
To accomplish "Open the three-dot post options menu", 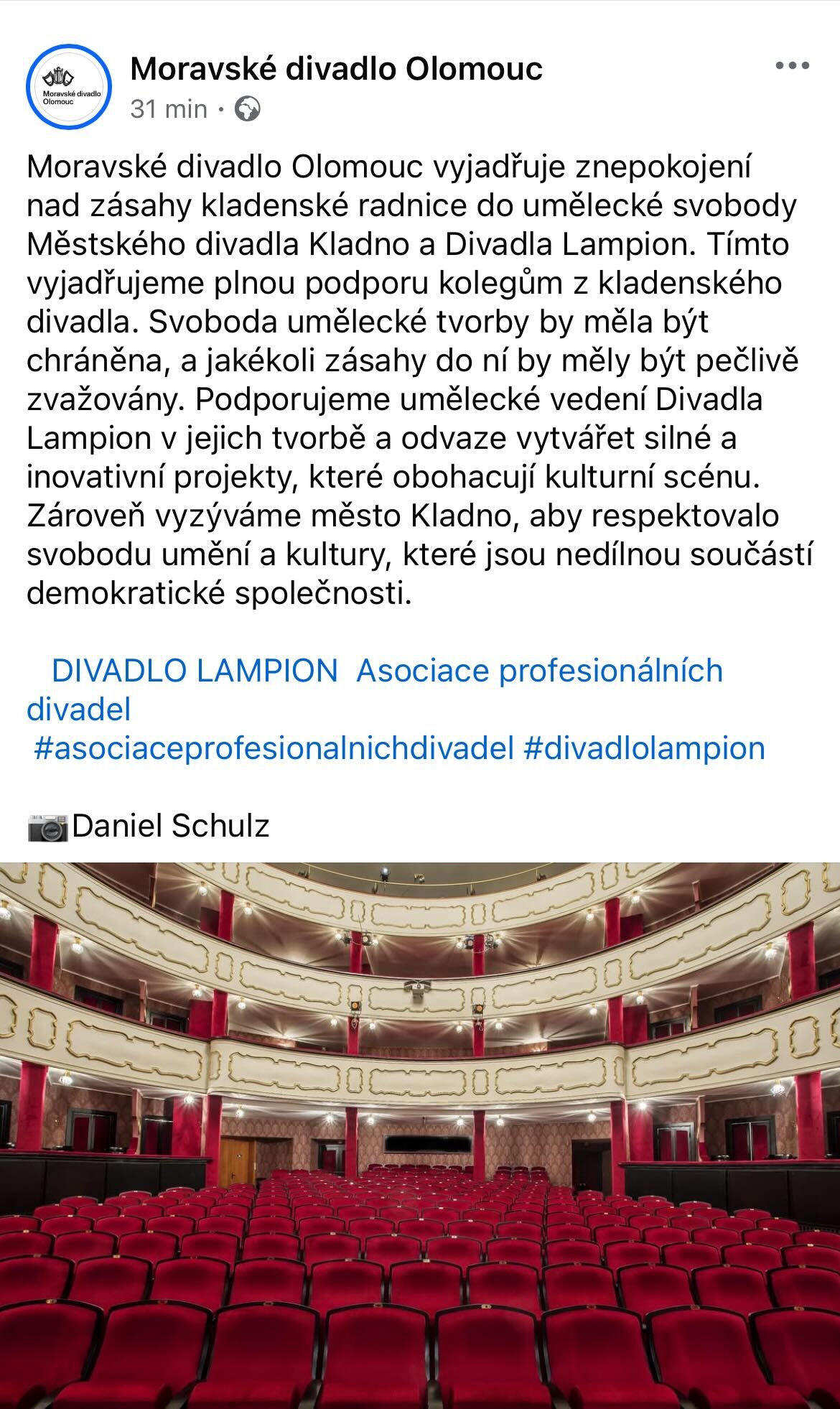I will (793, 66).
